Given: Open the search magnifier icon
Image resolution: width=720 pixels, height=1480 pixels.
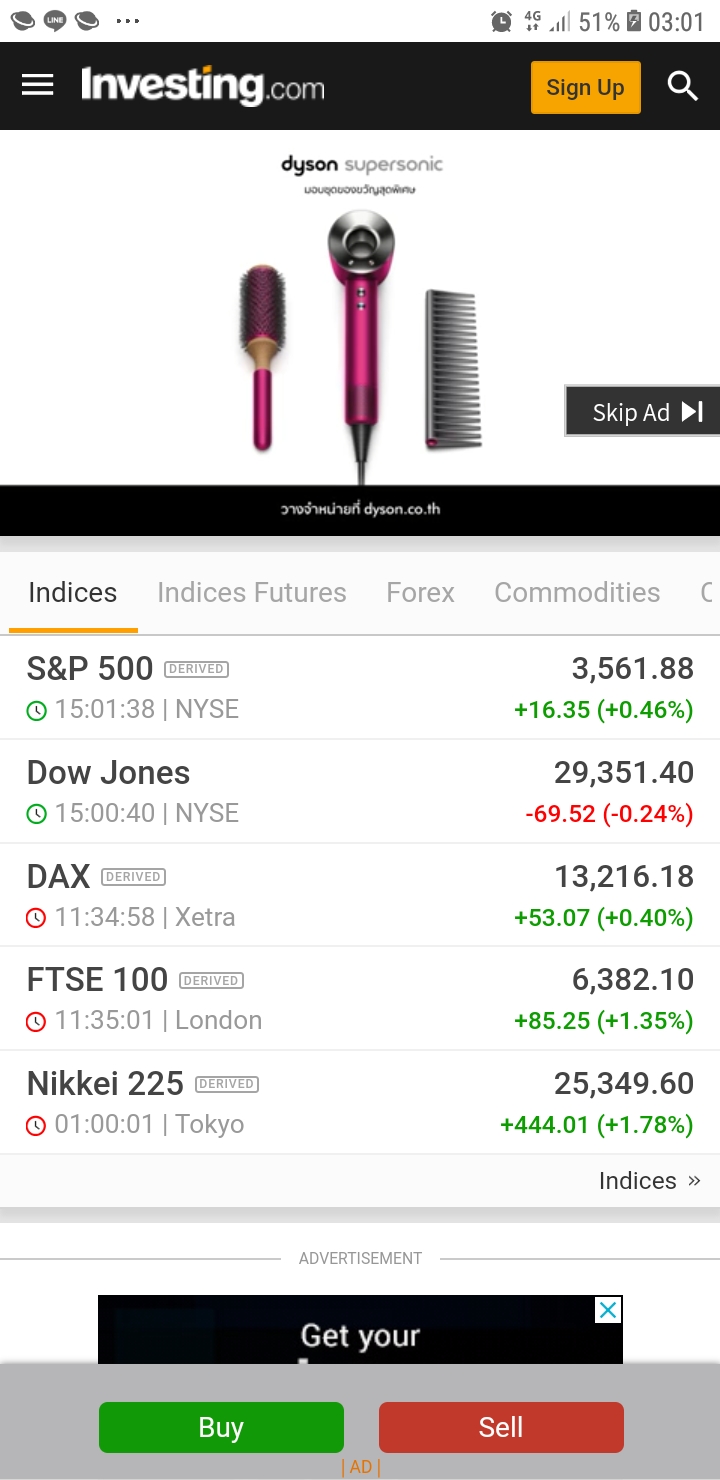Looking at the screenshot, I should coord(682,86).
